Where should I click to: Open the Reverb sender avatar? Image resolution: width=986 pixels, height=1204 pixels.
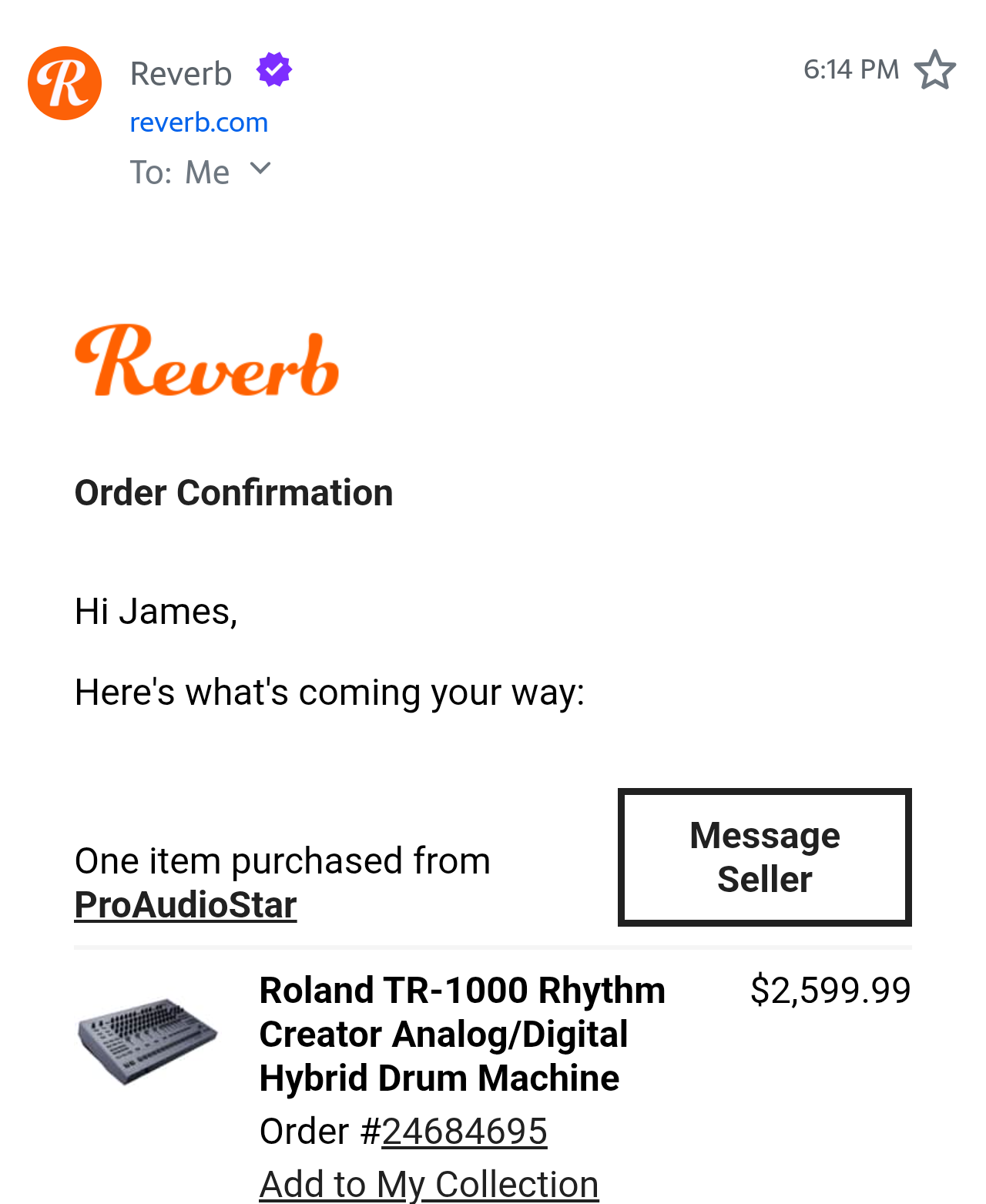pyautogui.click(x=65, y=83)
